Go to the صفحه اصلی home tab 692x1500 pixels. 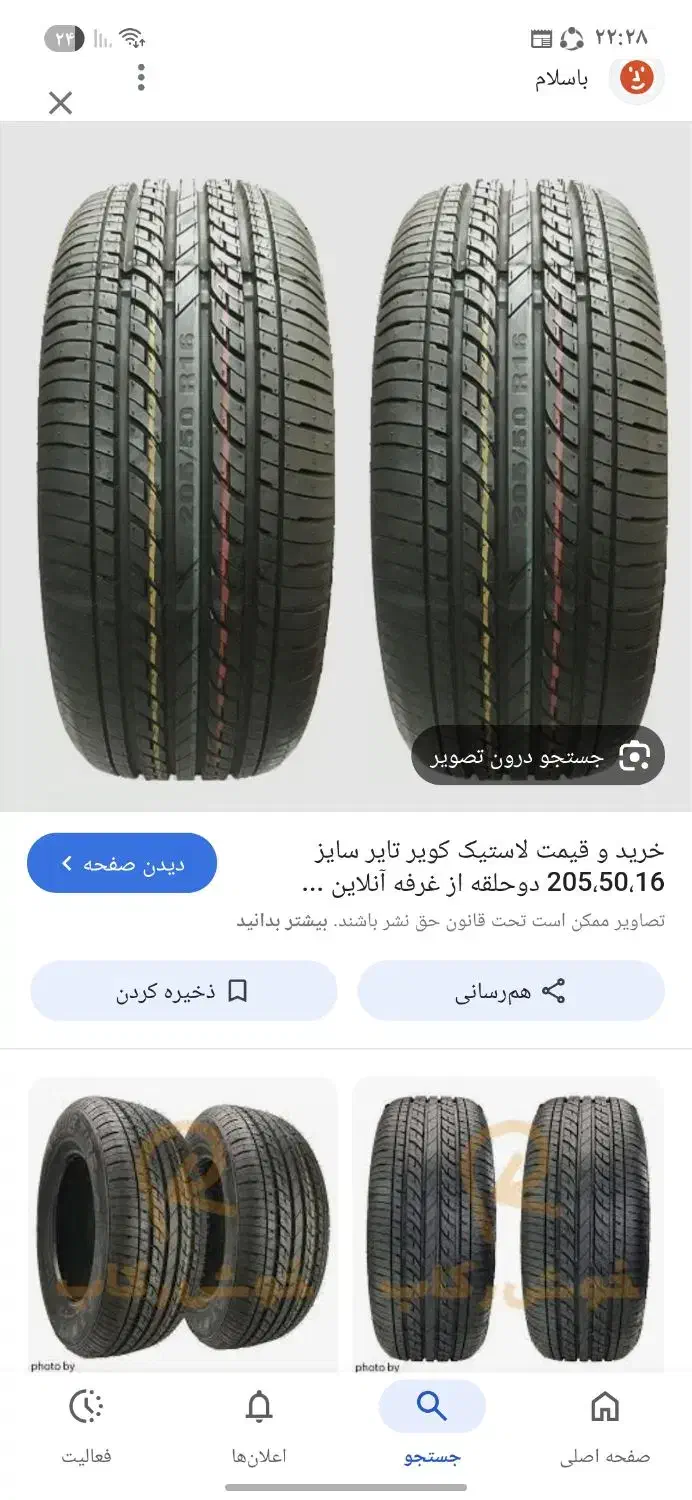coord(604,1423)
